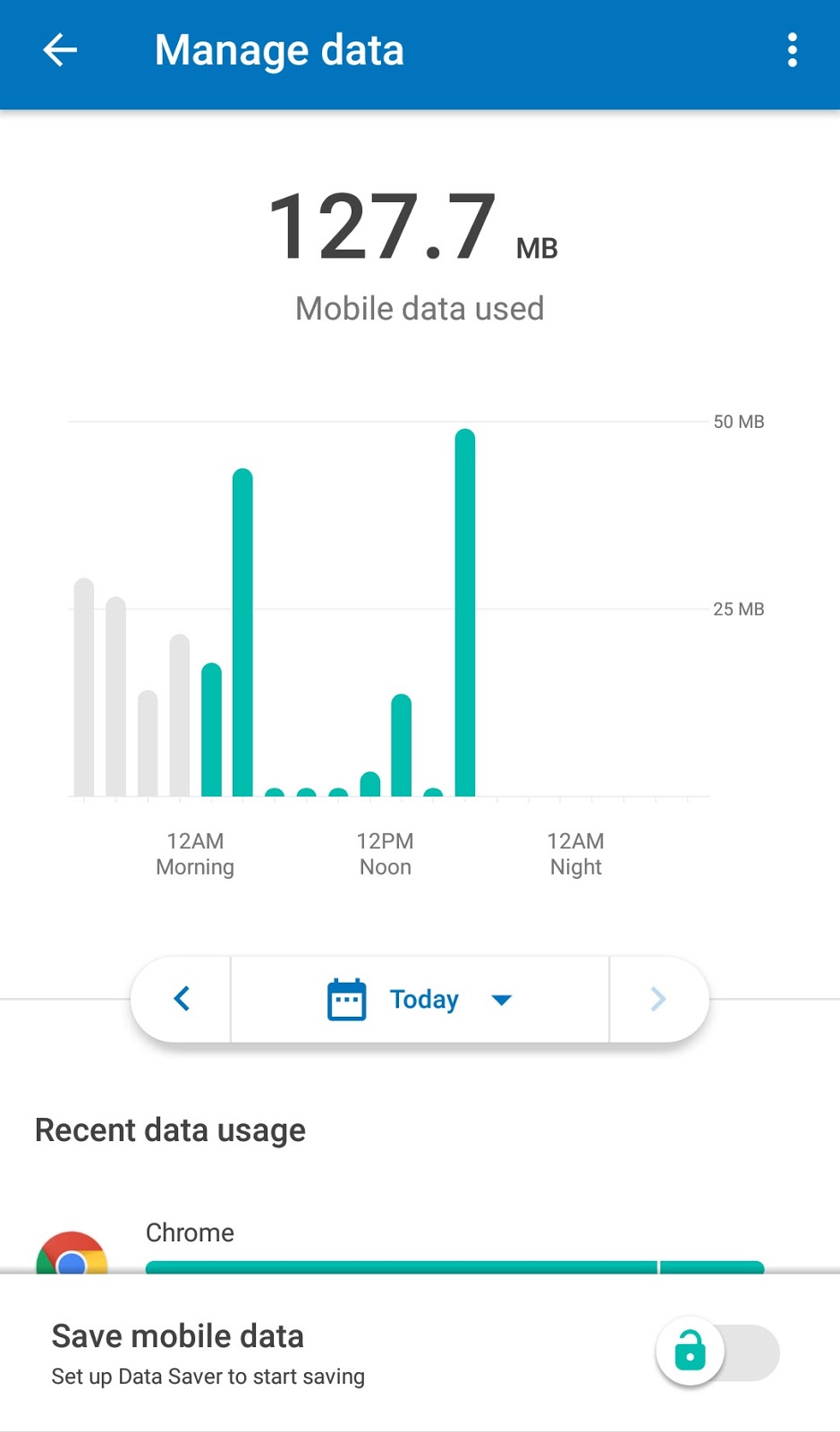This screenshot has width=840, height=1432.
Task: Open the overflow menu
Action: [792, 50]
